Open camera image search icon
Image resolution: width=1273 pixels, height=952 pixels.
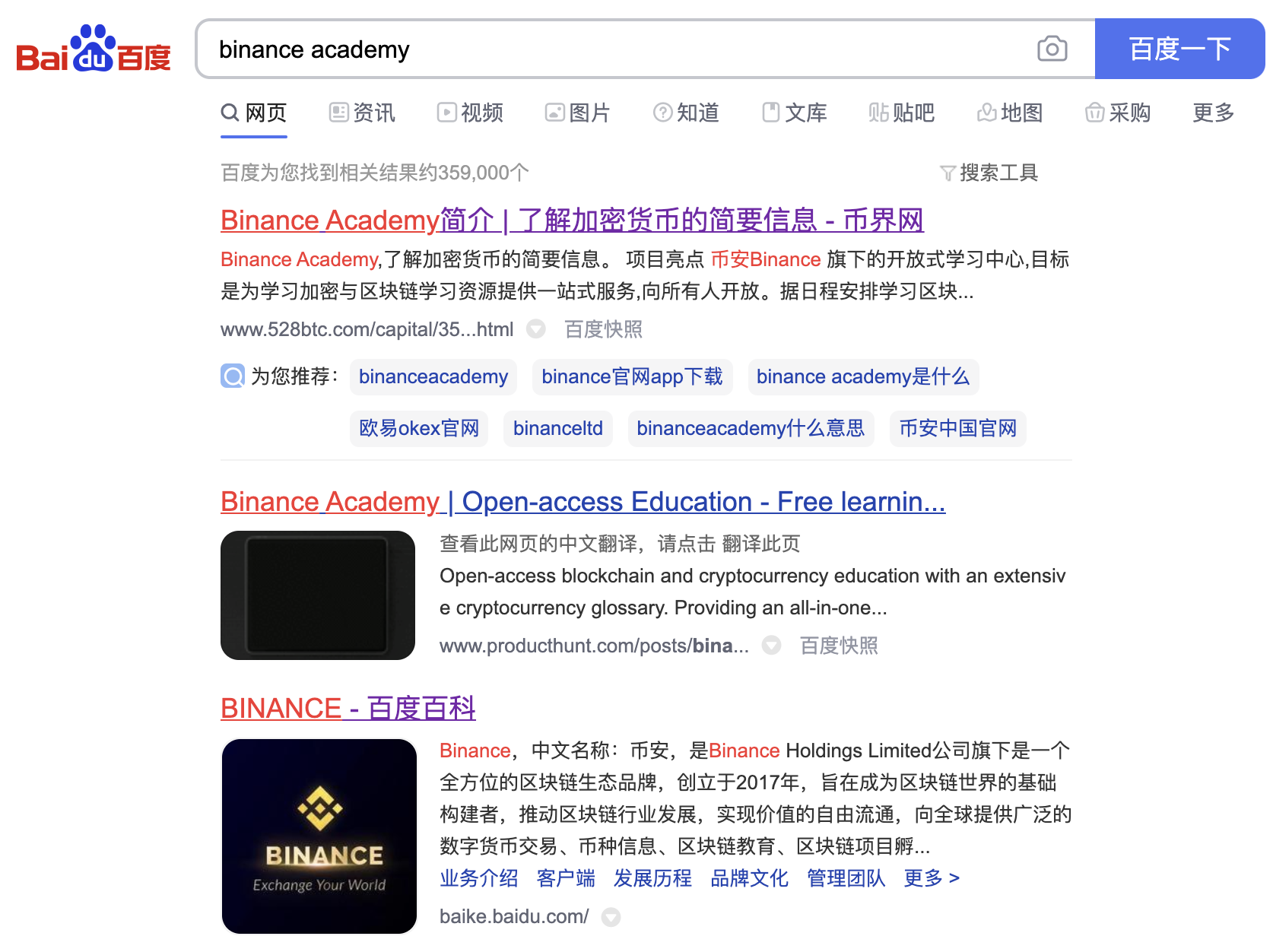tap(1052, 49)
